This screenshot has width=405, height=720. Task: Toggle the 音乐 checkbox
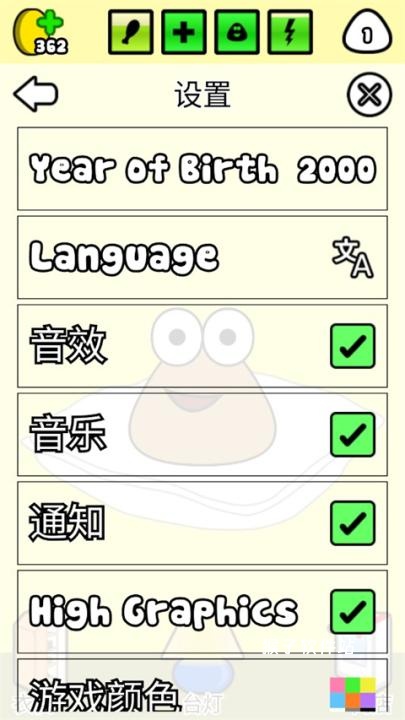[353, 434]
